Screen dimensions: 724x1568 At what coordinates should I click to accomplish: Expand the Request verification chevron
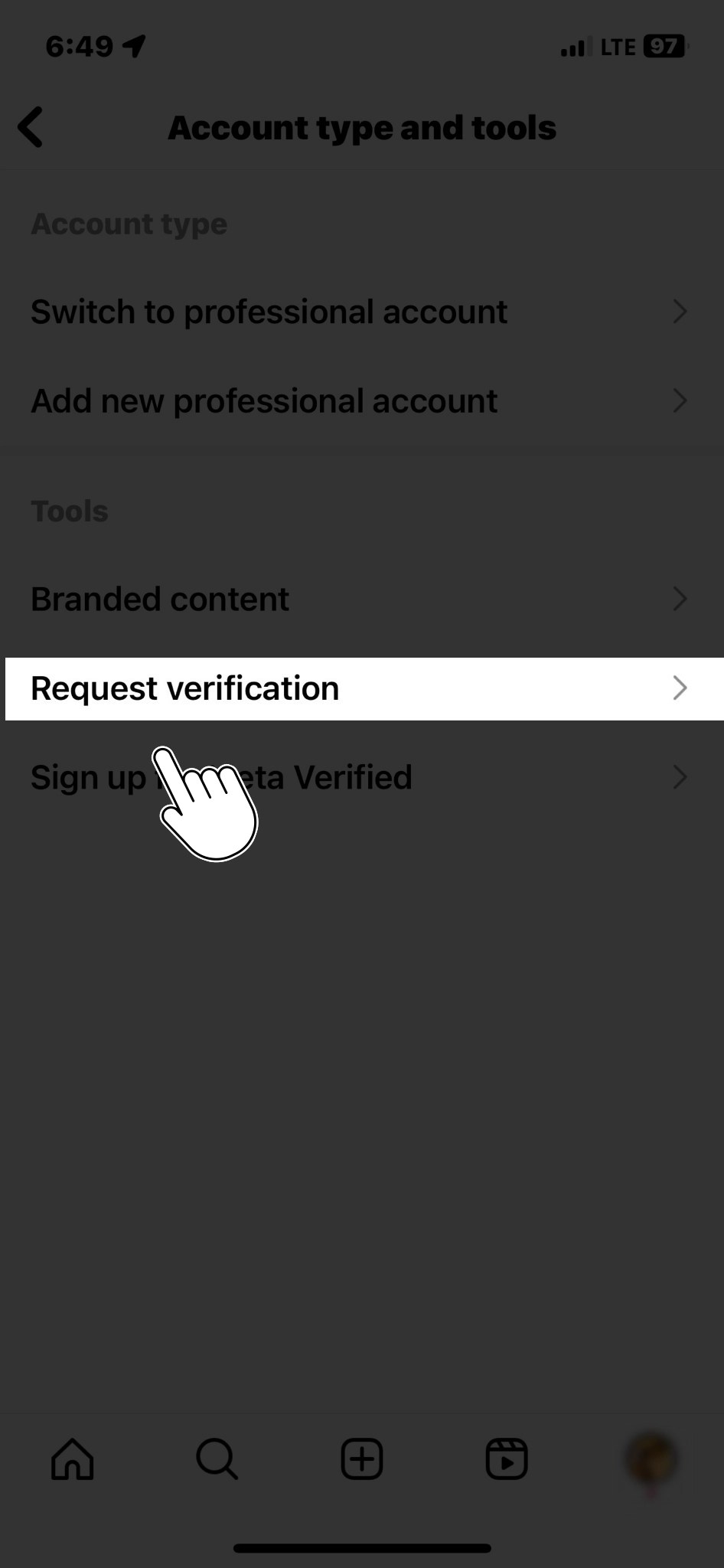pos(680,688)
